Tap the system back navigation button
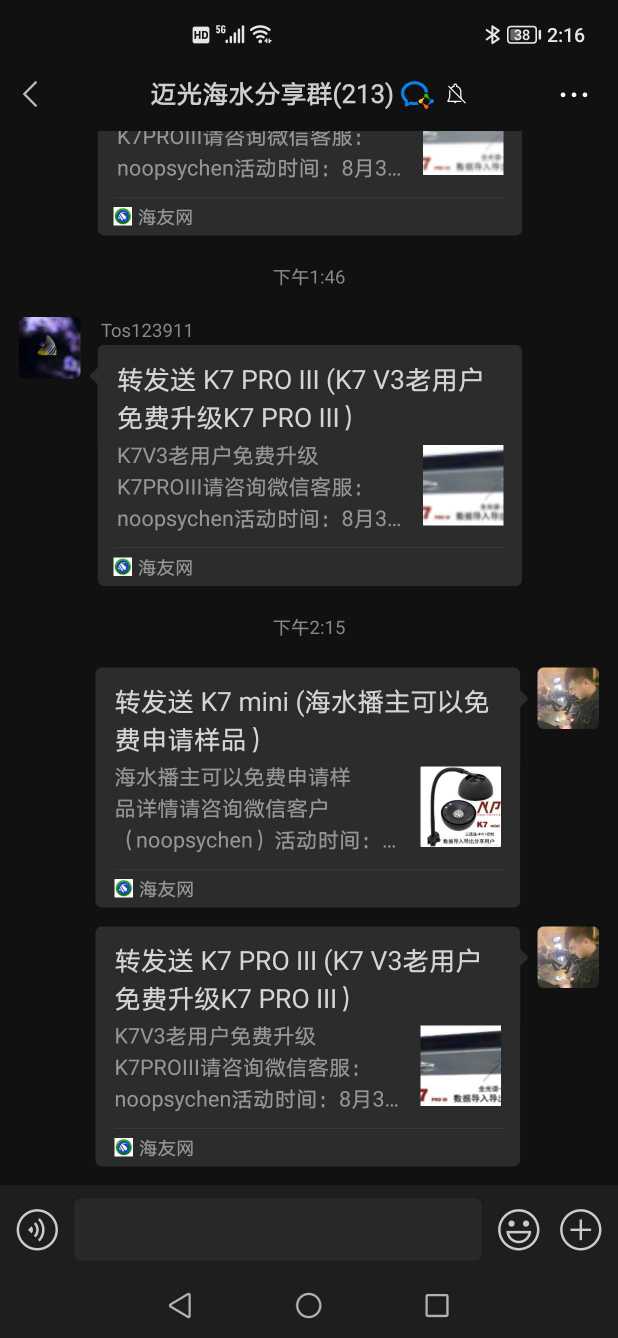618x1338 pixels. tap(180, 1305)
